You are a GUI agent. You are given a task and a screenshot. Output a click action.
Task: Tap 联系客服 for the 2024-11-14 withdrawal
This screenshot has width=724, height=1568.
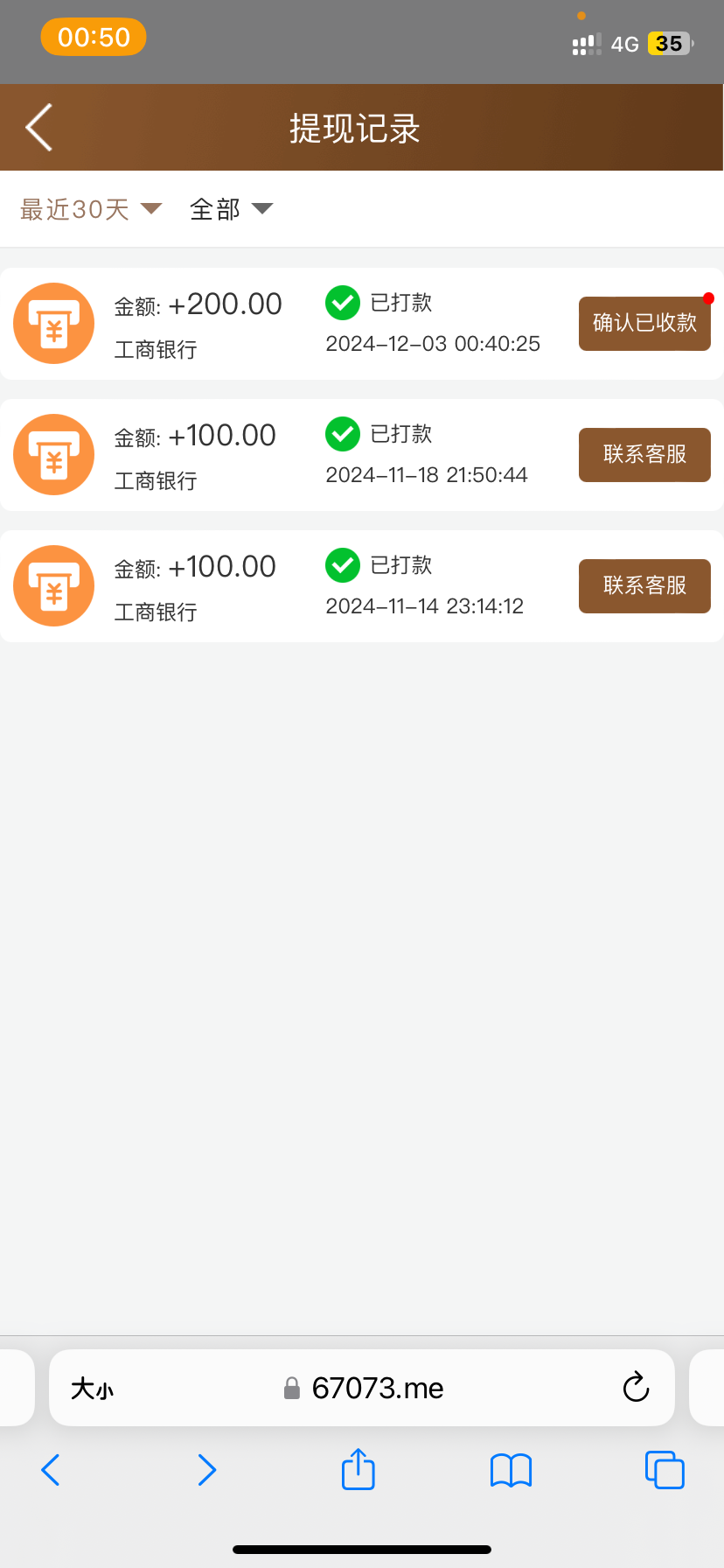point(644,585)
